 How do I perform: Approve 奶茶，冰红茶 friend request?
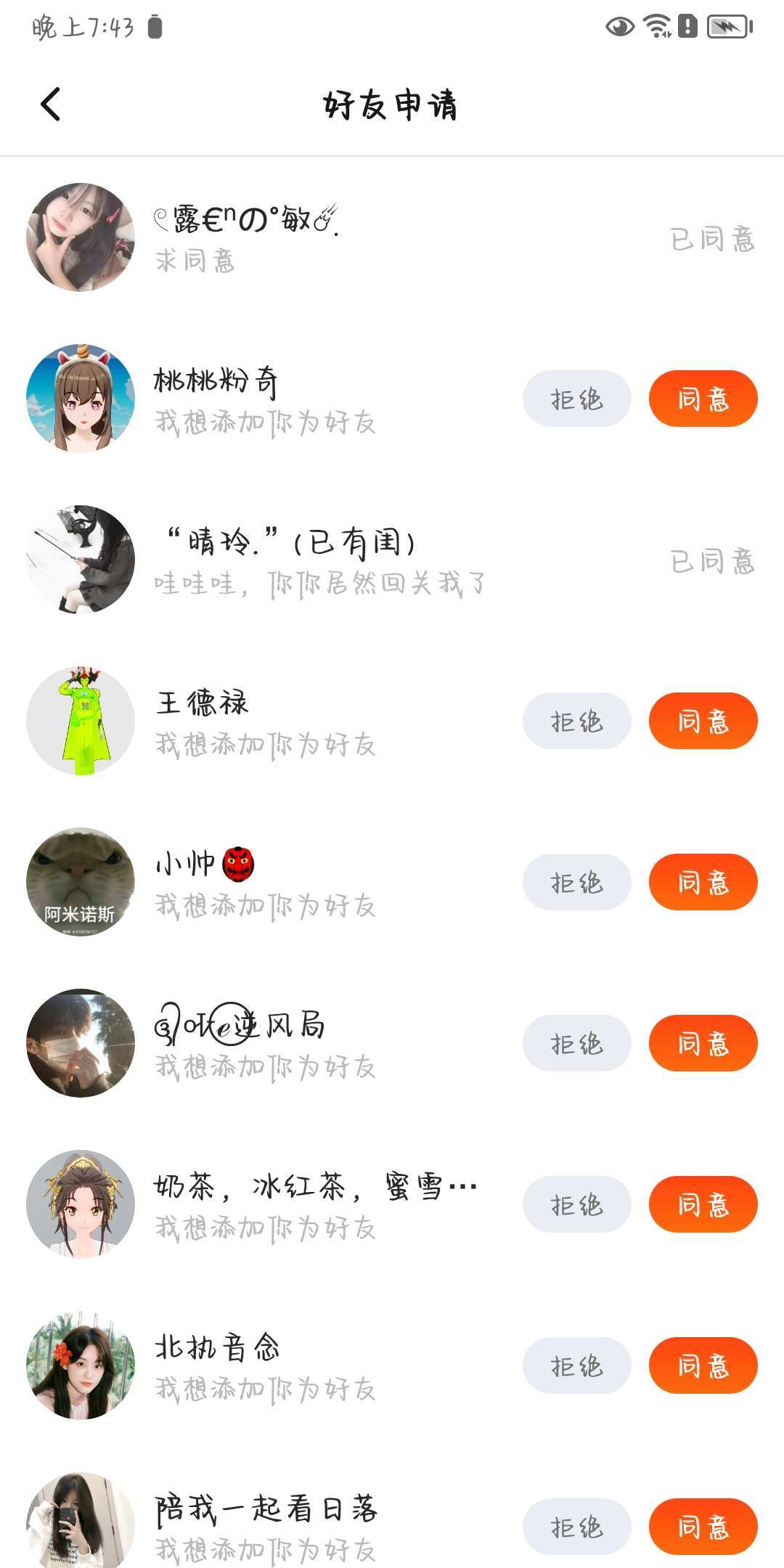(x=702, y=1204)
